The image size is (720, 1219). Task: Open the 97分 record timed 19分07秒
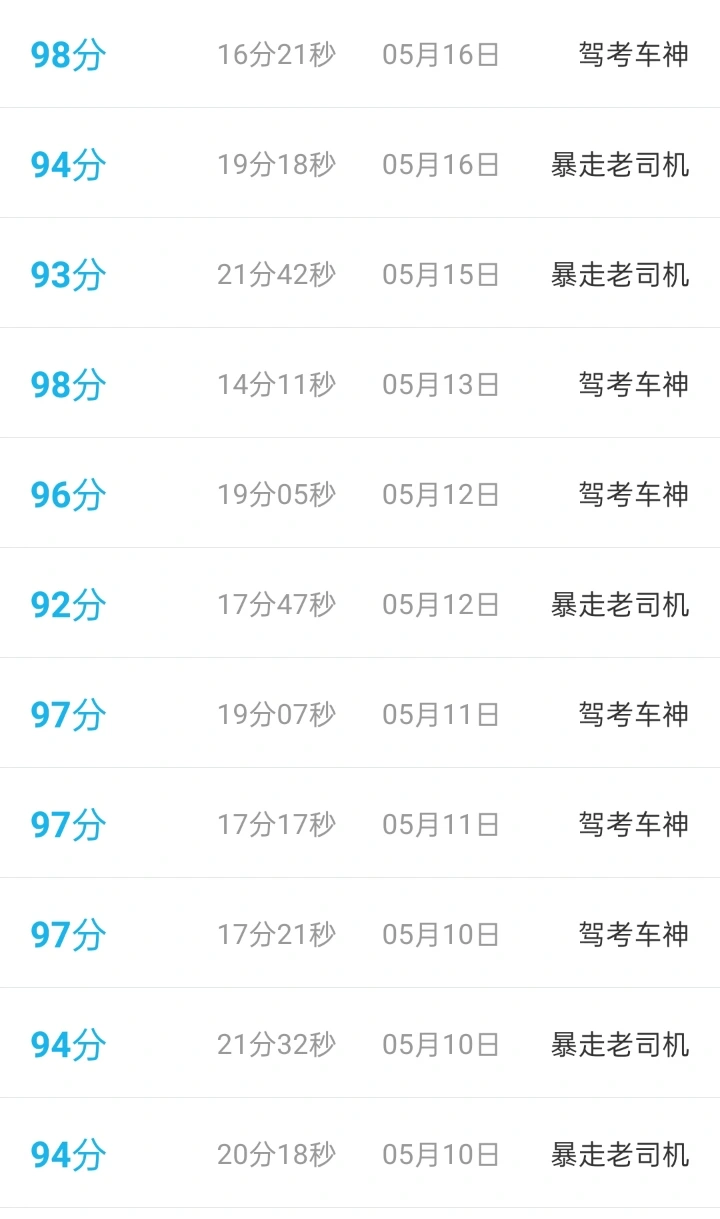(360, 713)
